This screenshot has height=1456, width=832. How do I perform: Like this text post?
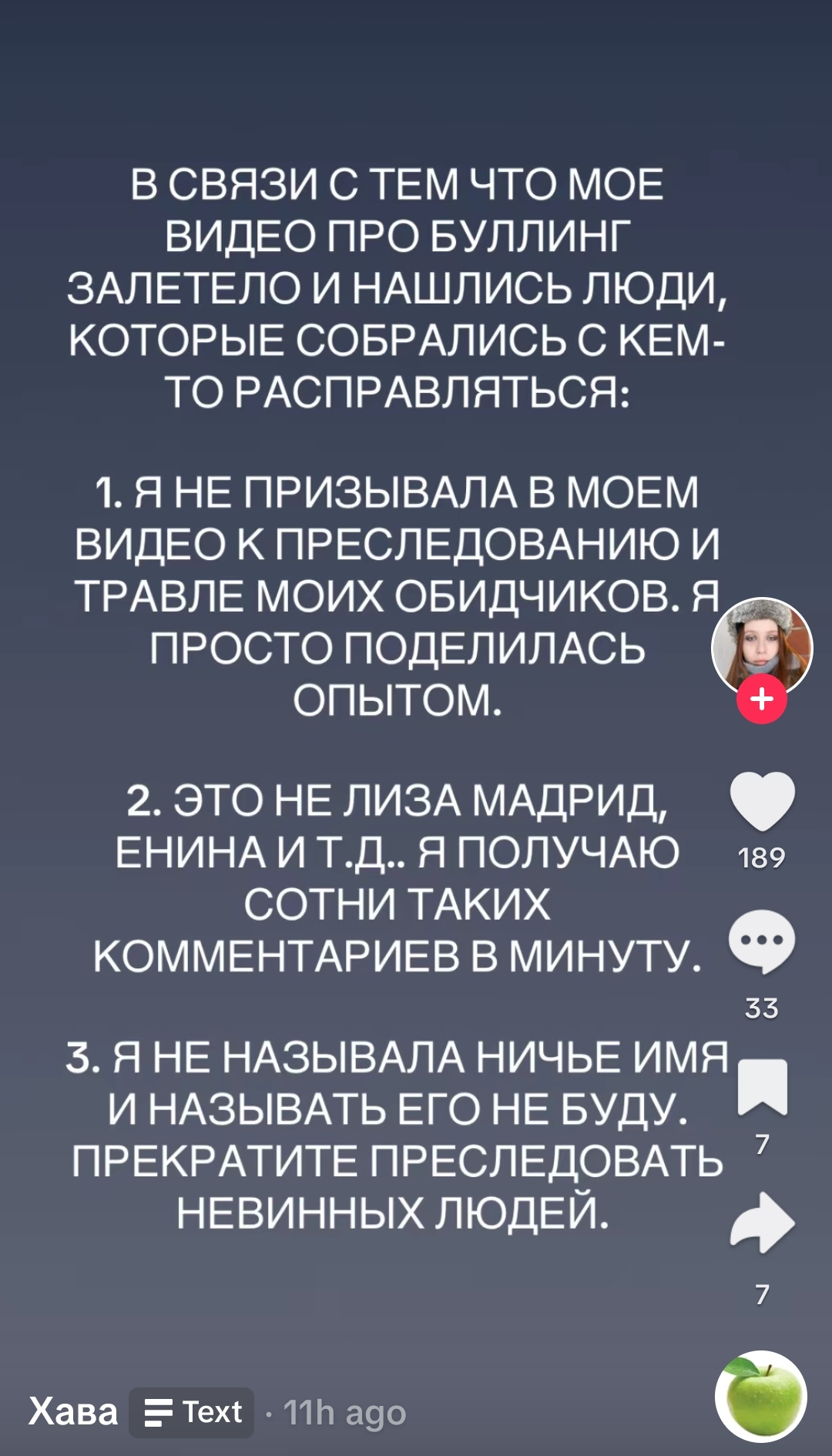point(761,803)
